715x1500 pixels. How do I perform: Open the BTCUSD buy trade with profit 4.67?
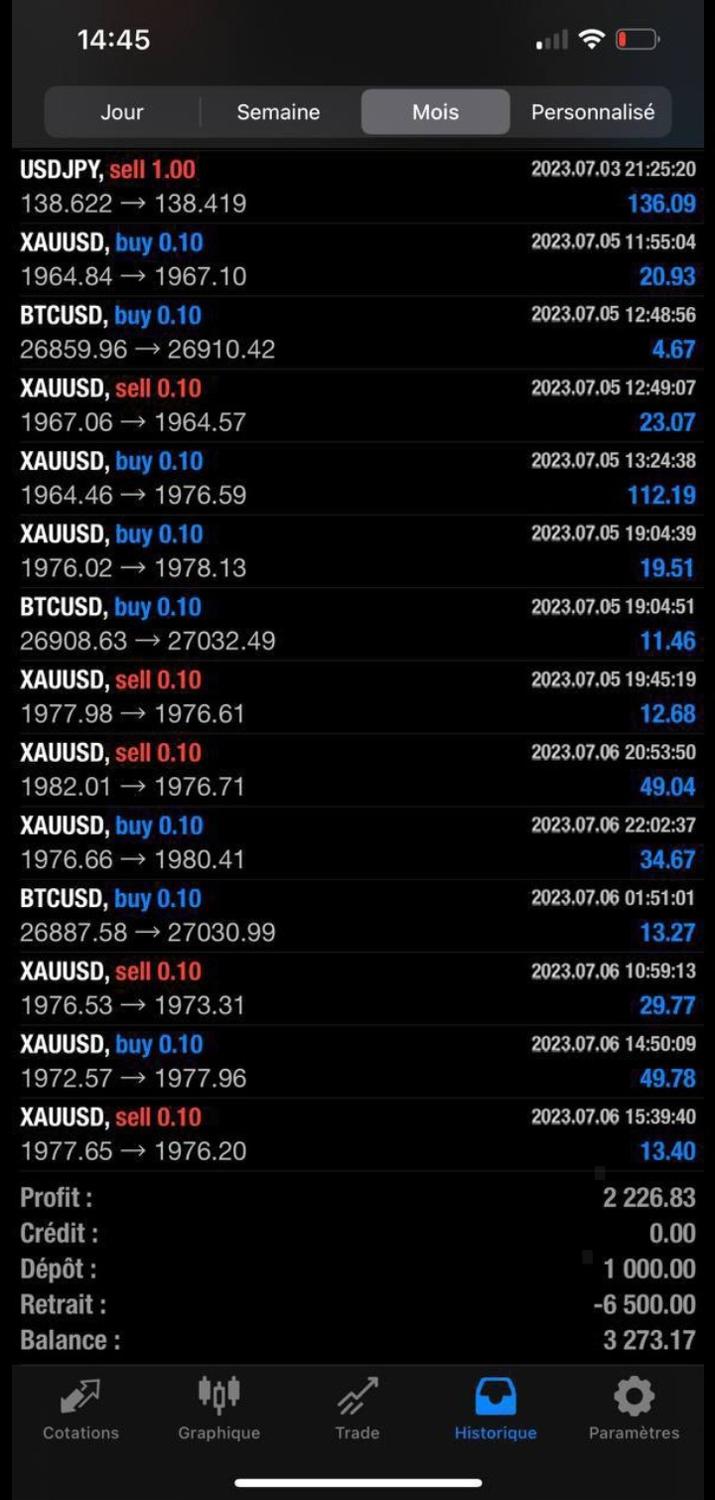(357, 332)
